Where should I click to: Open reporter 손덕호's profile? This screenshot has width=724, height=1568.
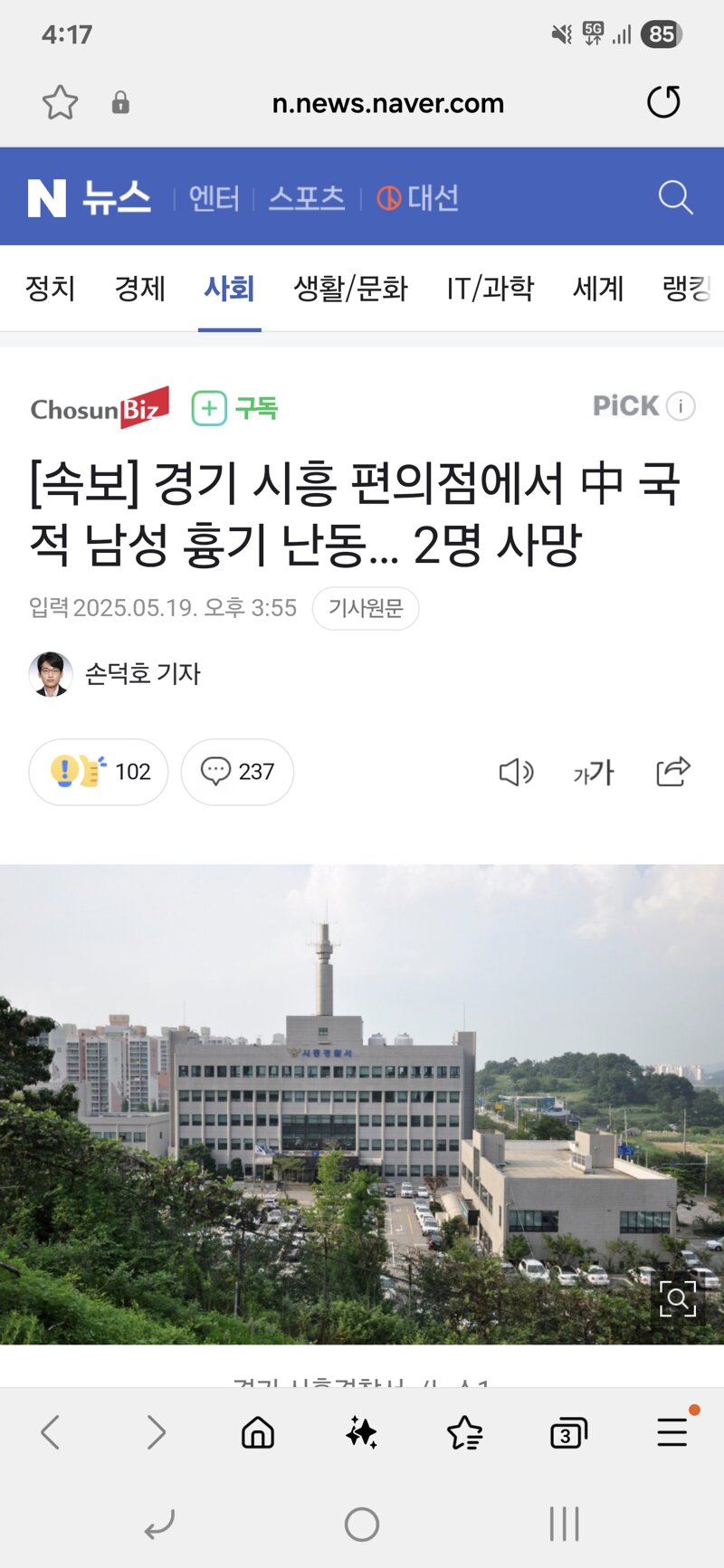pyautogui.click(x=115, y=674)
